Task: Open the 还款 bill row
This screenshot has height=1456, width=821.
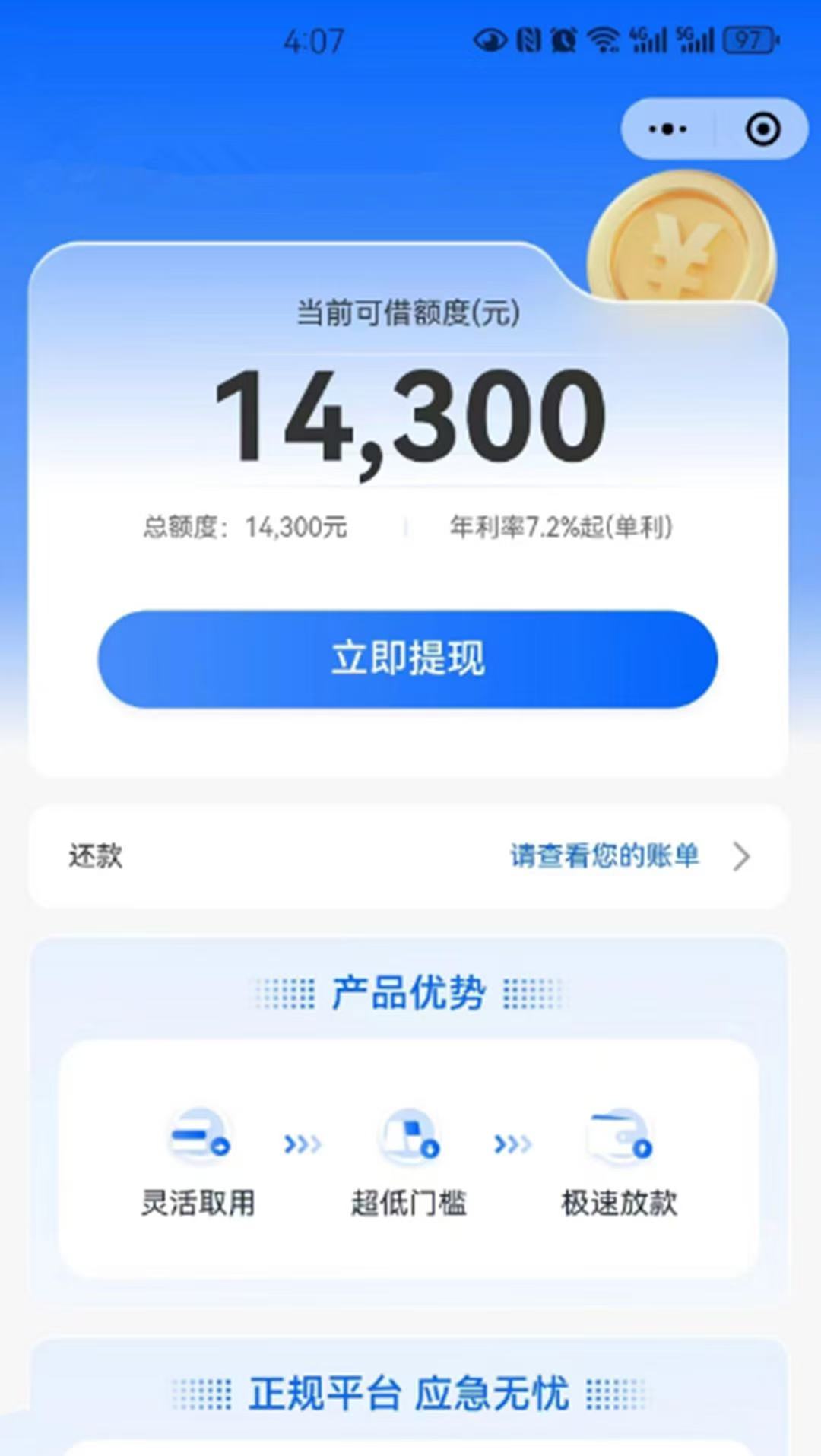Action: (409, 856)
